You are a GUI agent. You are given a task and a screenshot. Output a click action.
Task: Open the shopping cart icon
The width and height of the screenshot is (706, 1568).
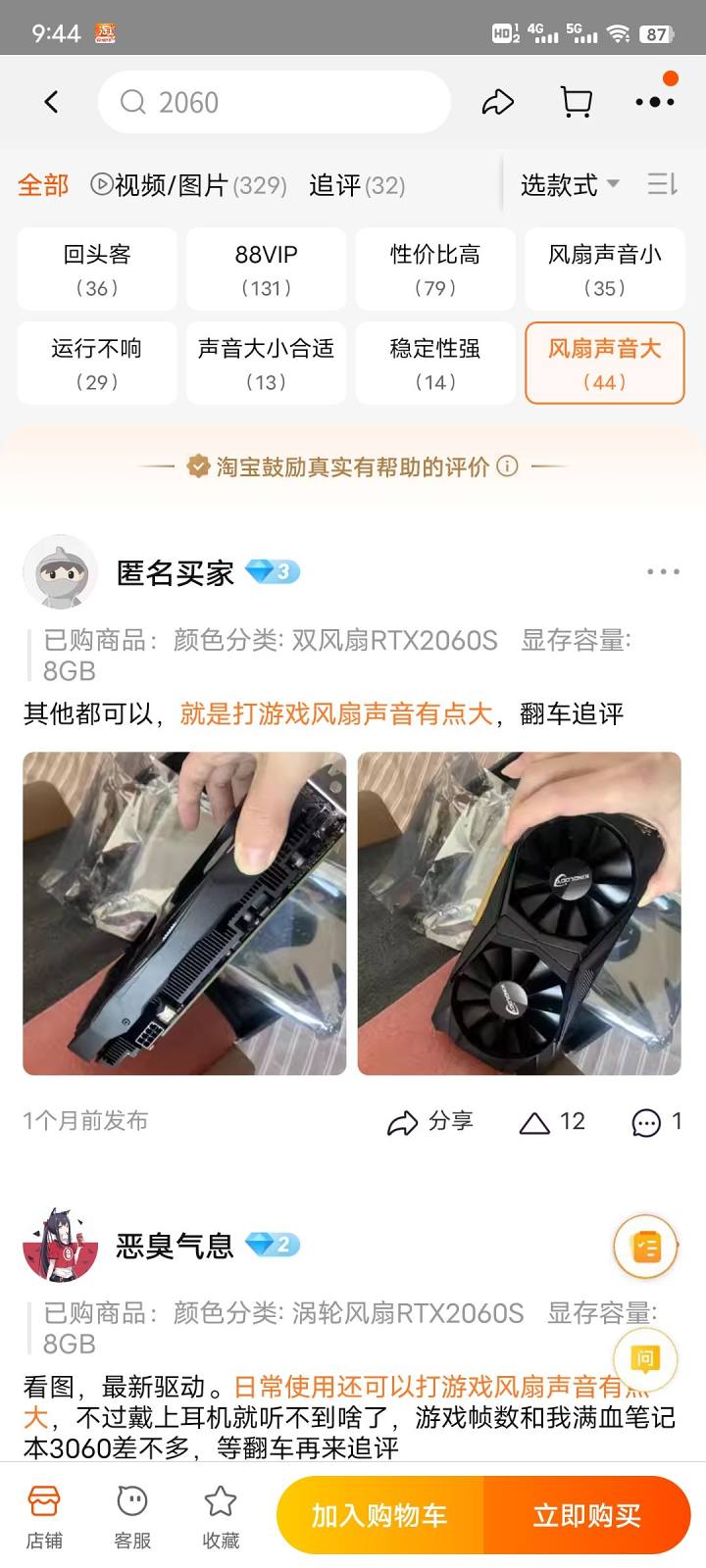coord(576,102)
